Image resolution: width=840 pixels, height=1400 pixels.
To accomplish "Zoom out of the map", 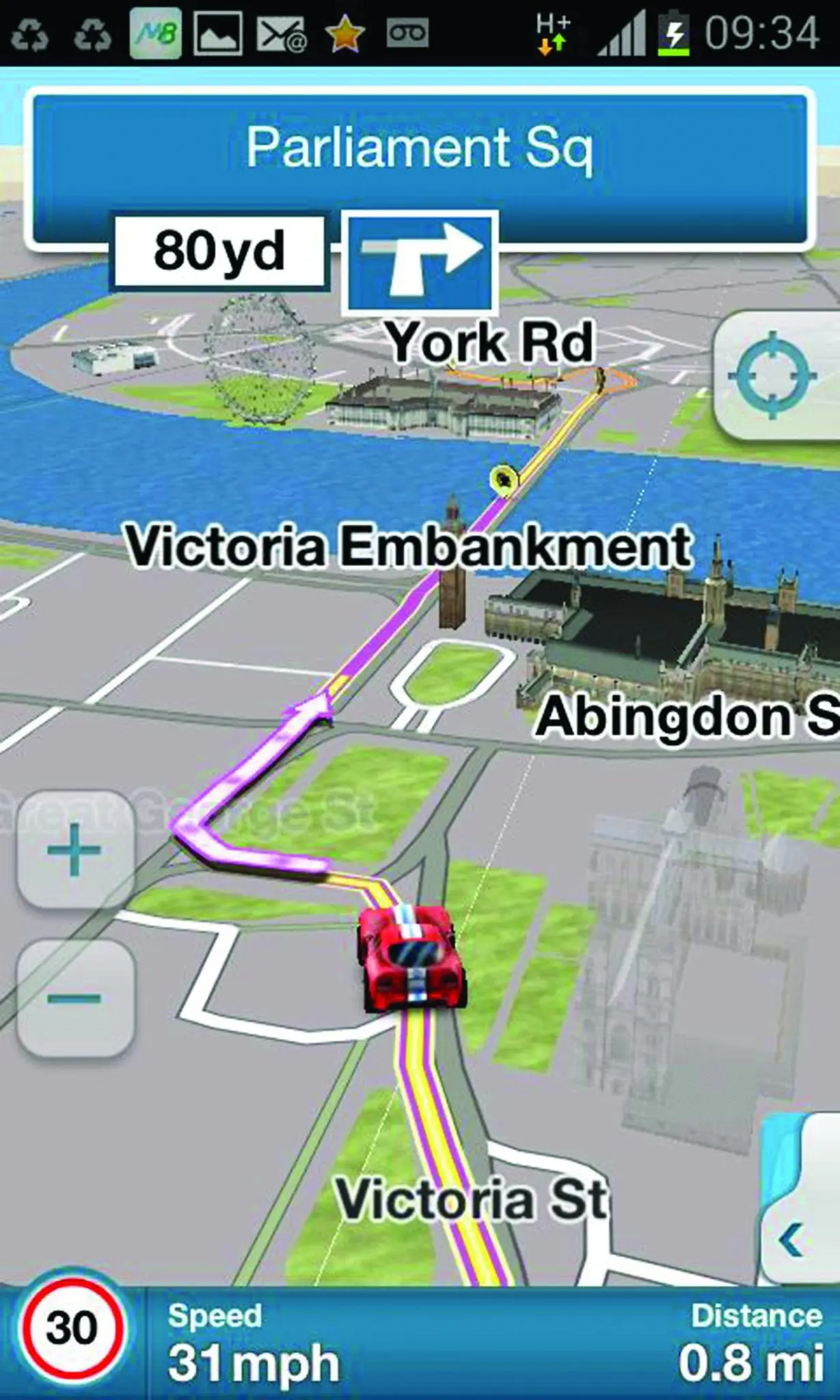I will click(74, 998).
